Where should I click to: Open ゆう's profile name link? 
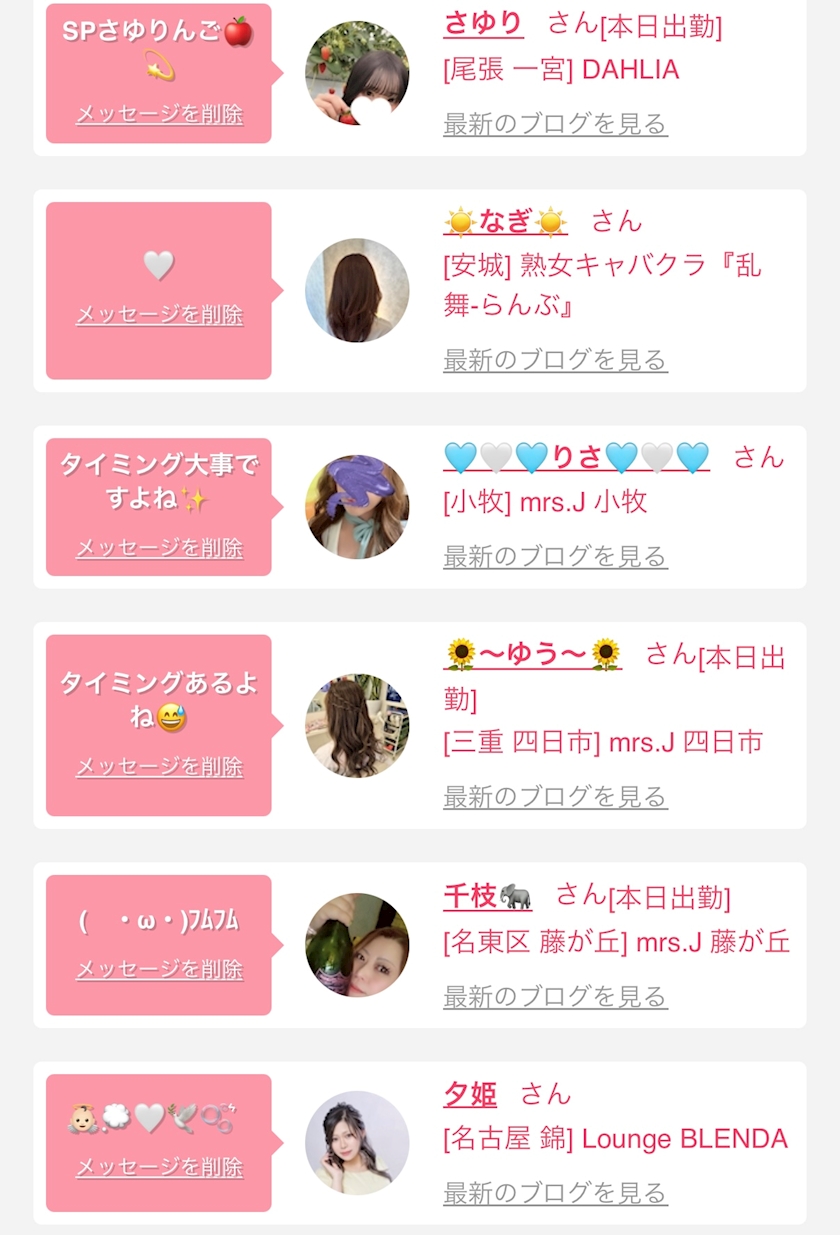click(532, 655)
